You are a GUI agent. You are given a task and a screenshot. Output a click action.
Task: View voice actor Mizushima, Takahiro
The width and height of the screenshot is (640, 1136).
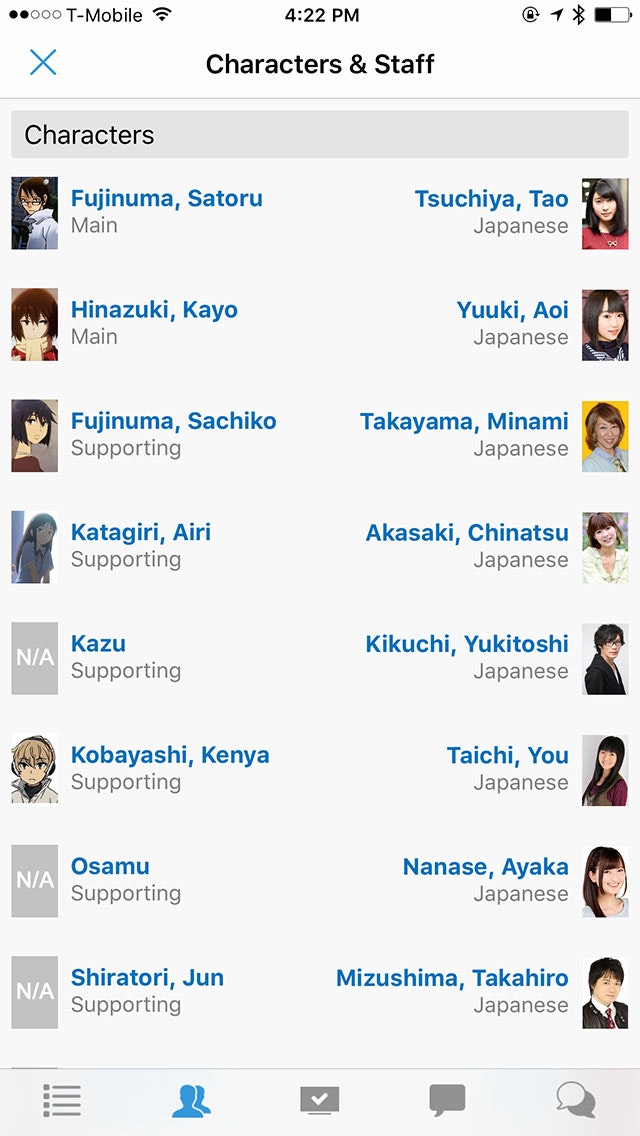(x=452, y=978)
